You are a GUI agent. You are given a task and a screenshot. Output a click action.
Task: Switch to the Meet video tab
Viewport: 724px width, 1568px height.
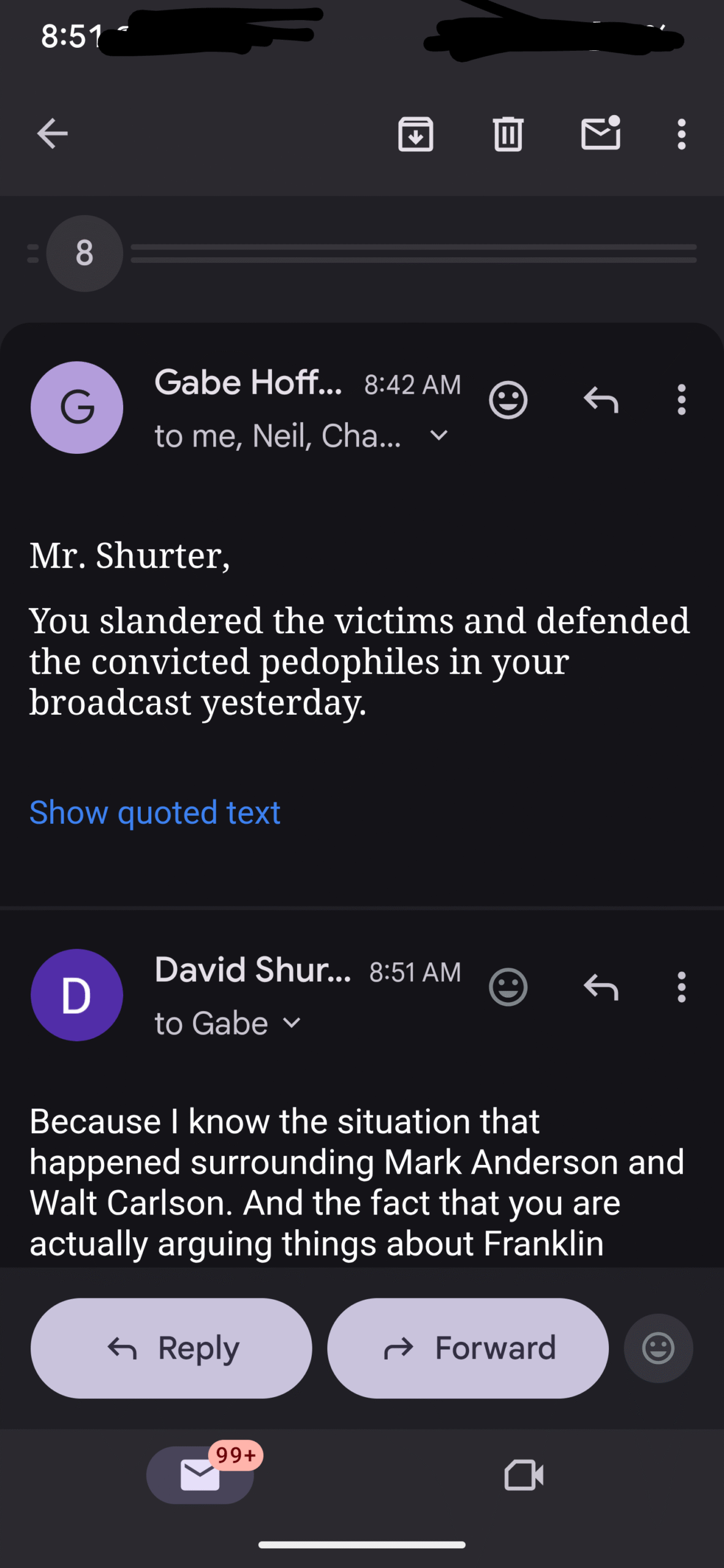[524, 1475]
